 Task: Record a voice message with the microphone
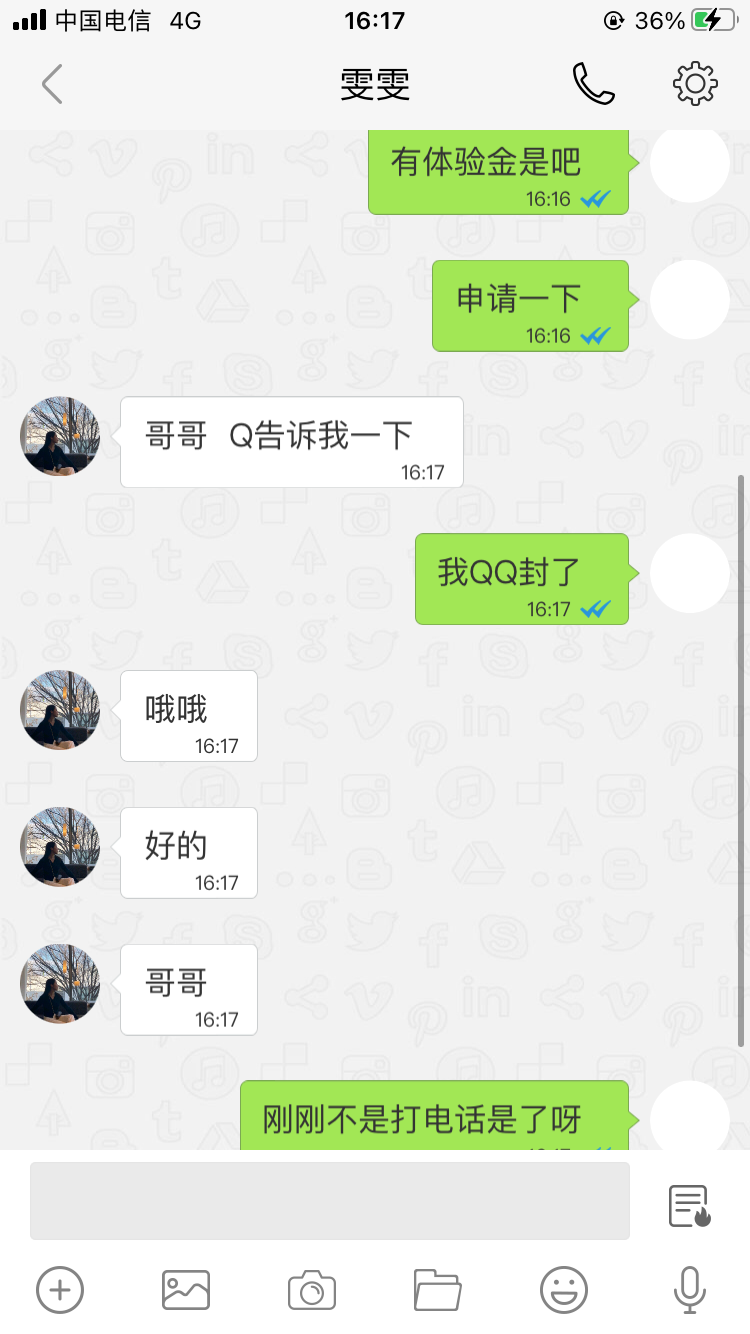pos(689,1290)
